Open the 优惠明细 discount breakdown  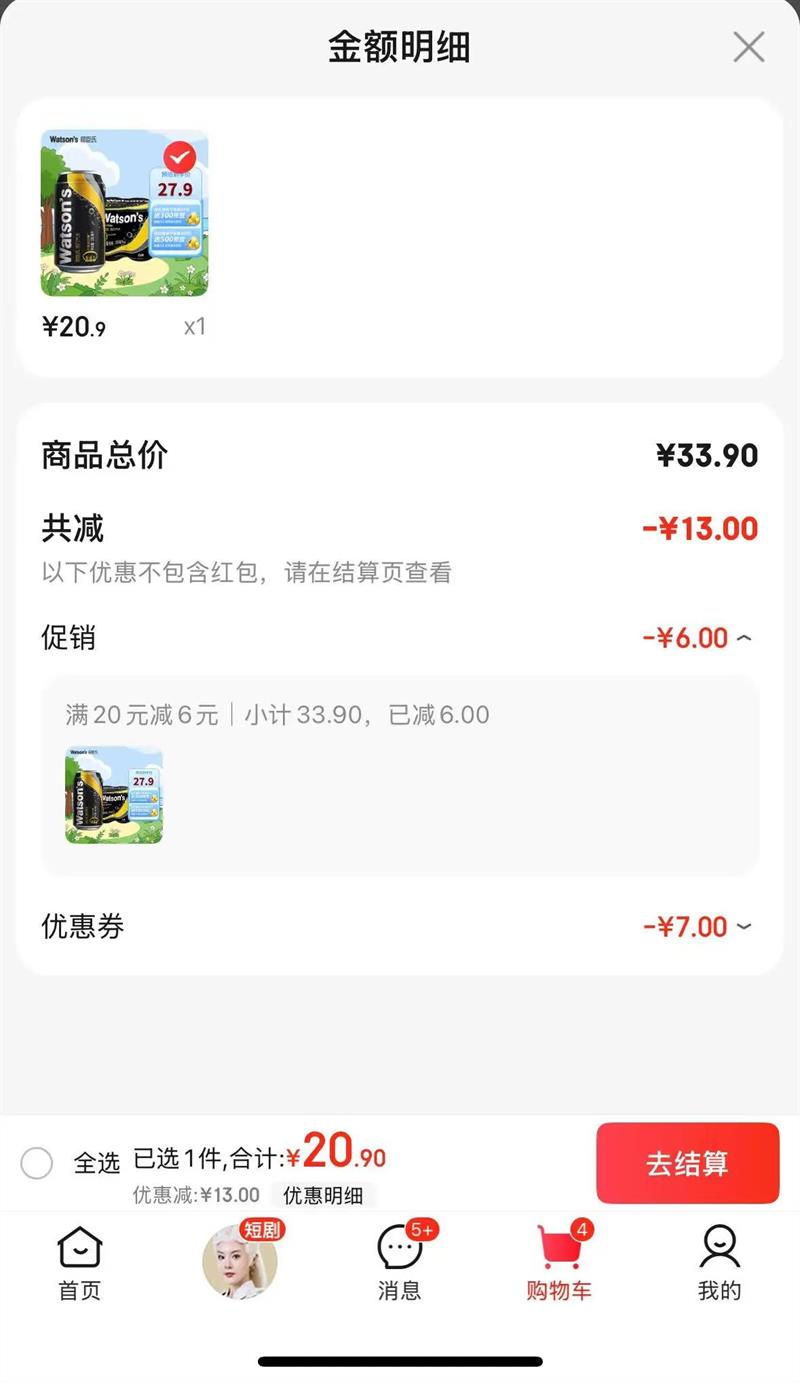(323, 1195)
